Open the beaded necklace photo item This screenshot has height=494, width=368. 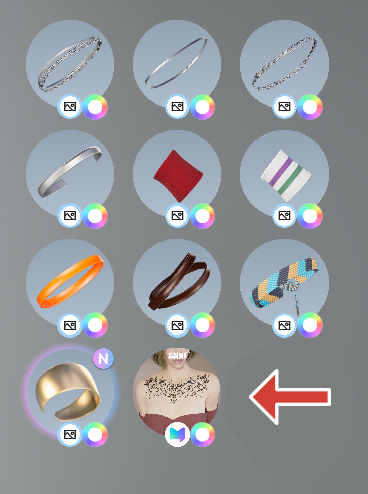(x=177, y=390)
